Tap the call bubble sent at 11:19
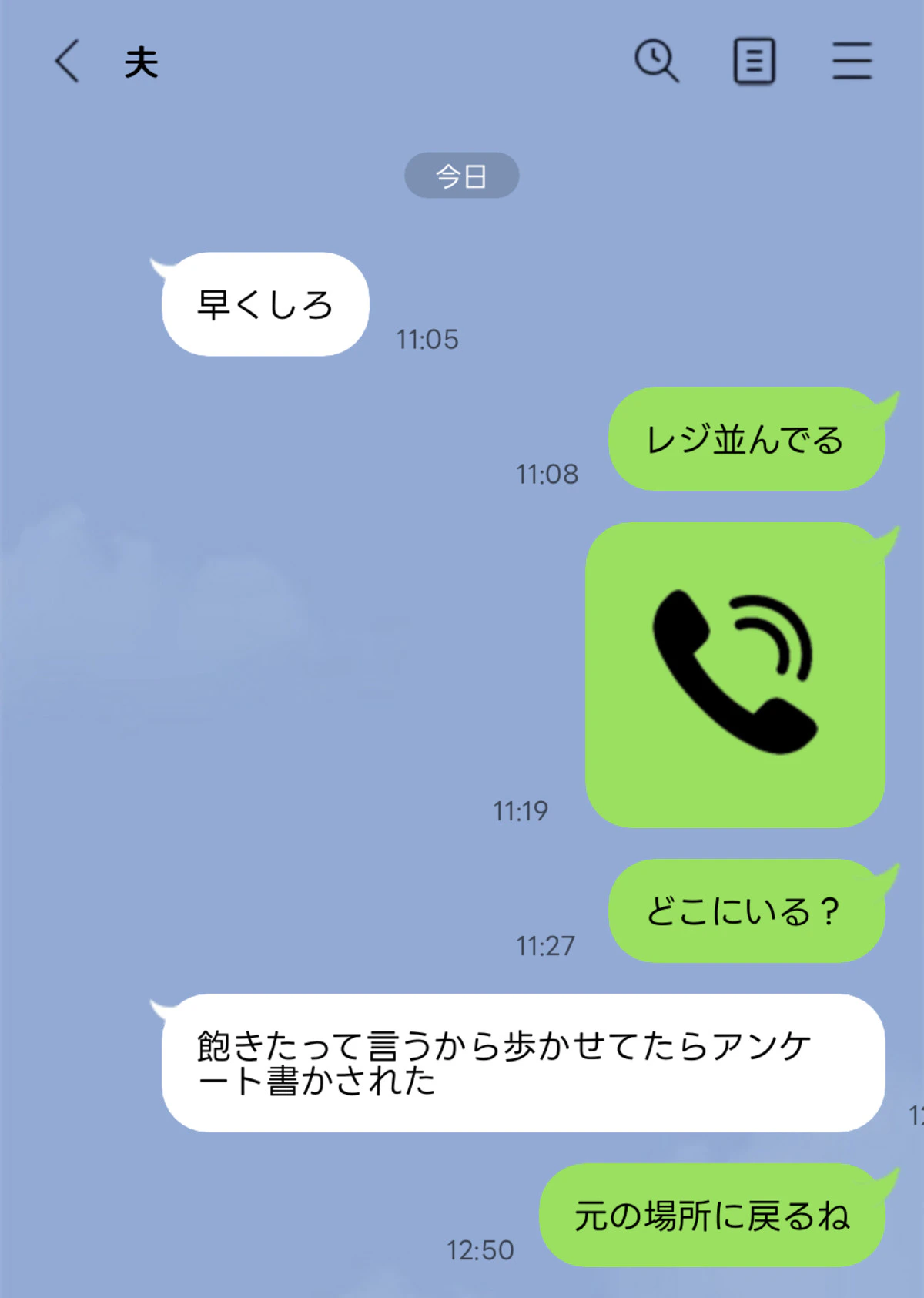This screenshot has width=924, height=1298. [x=735, y=675]
